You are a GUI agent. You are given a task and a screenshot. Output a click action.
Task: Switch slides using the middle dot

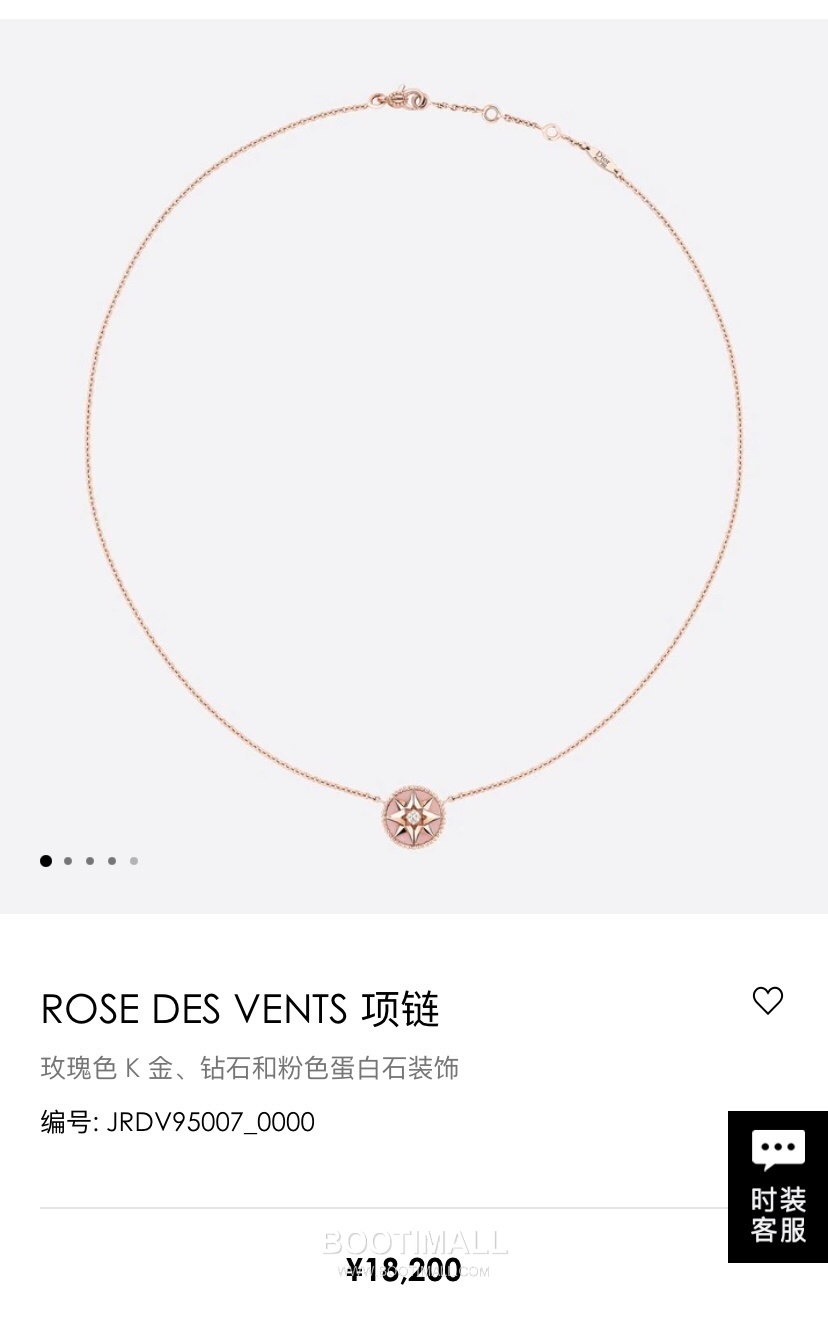pos(89,860)
